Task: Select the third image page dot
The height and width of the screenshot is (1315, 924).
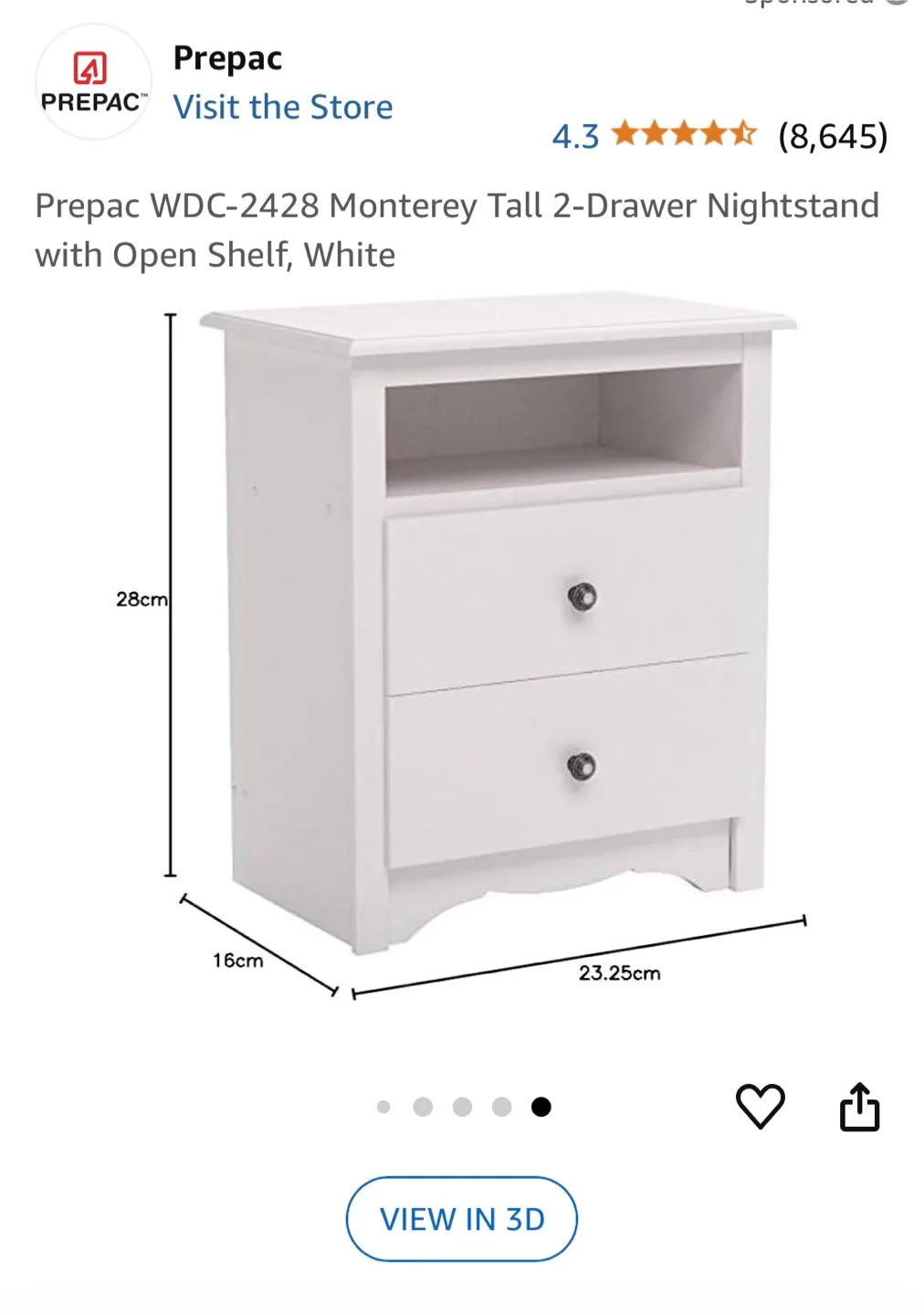Action: [462, 1107]
